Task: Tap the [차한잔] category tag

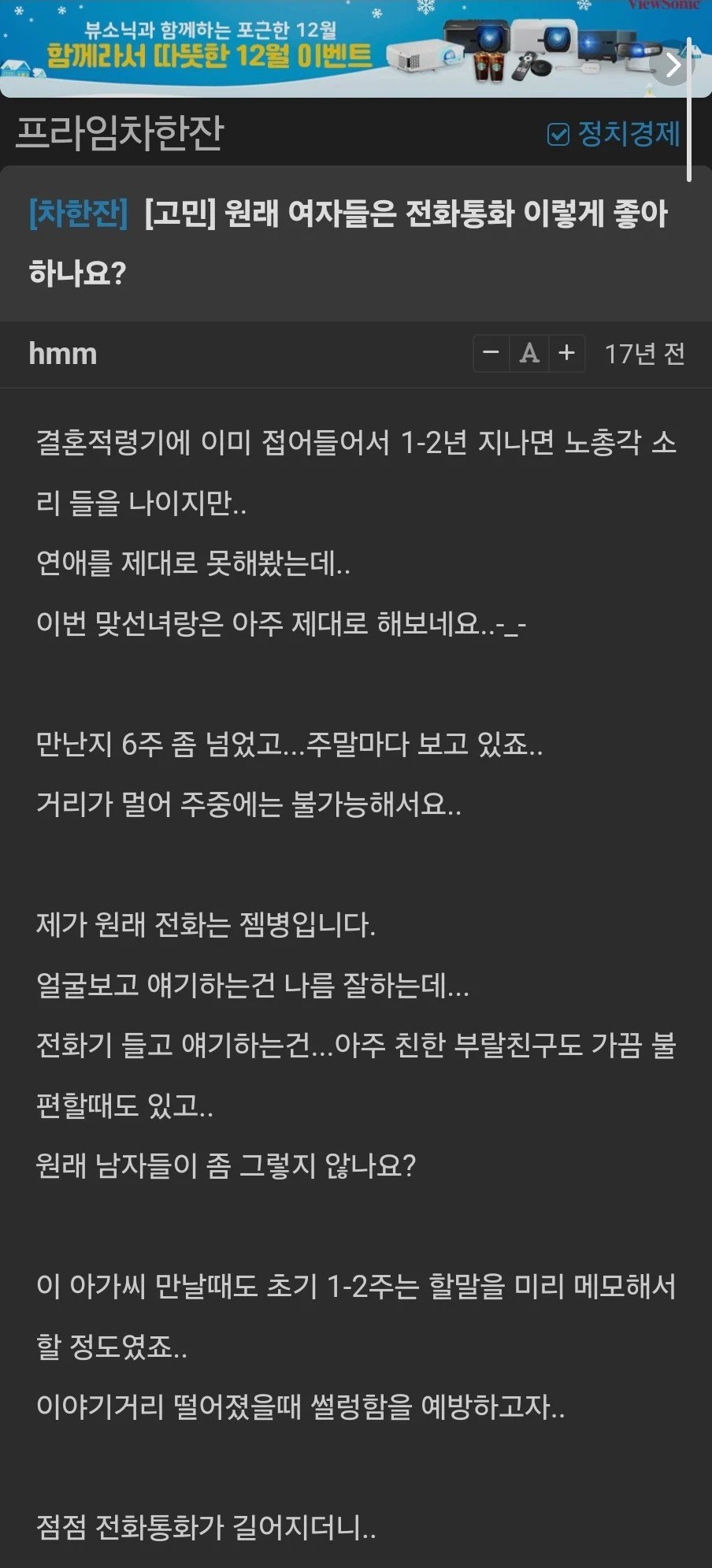Action: [x=78, y=214]
